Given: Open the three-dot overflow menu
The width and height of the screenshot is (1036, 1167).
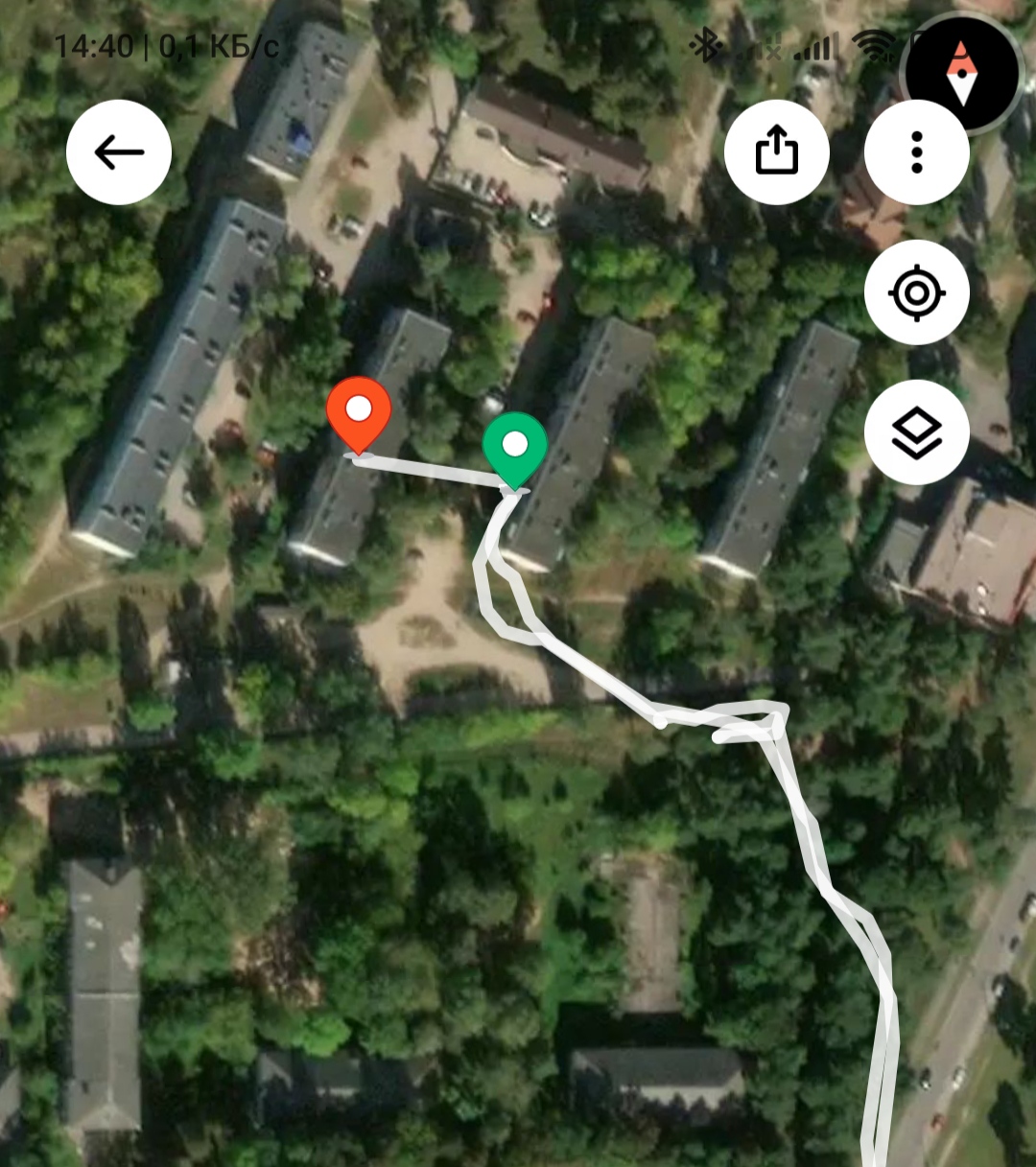Looking at the screenshot, I should click(x=916, y=152).
